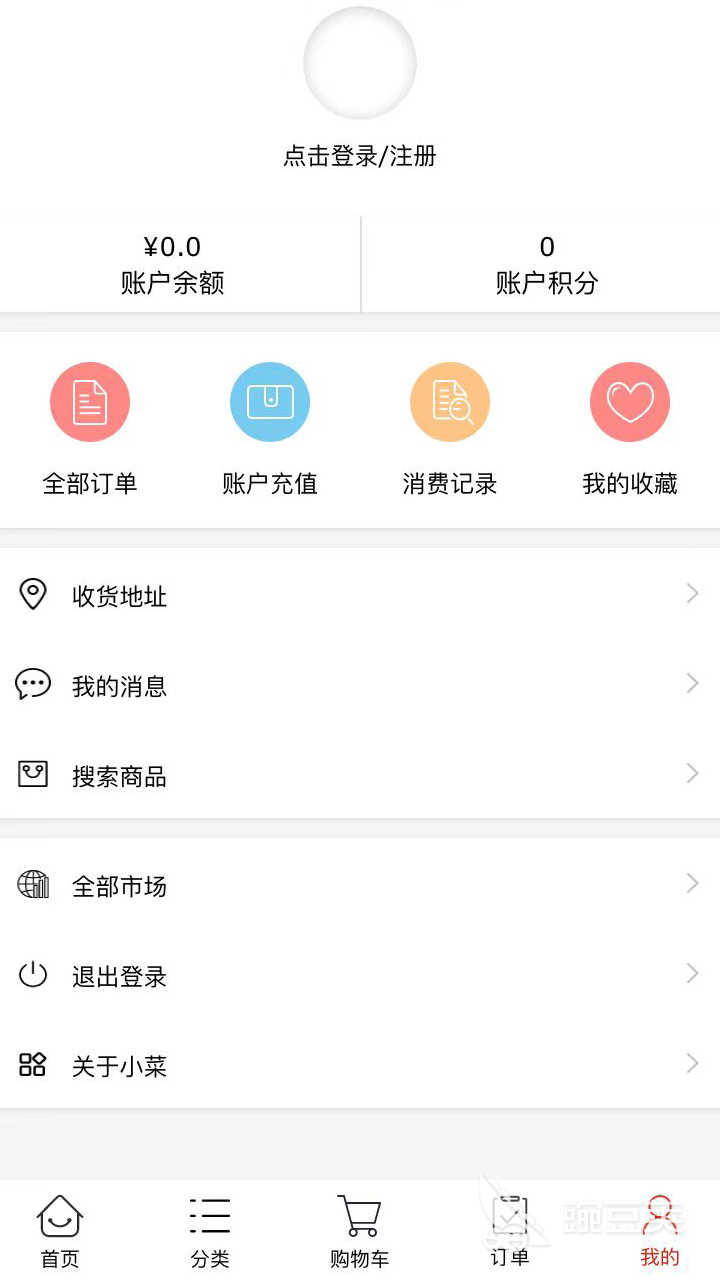
Task: Tap 点击登录/注册 to log in
Action: (x=360, y=156)
